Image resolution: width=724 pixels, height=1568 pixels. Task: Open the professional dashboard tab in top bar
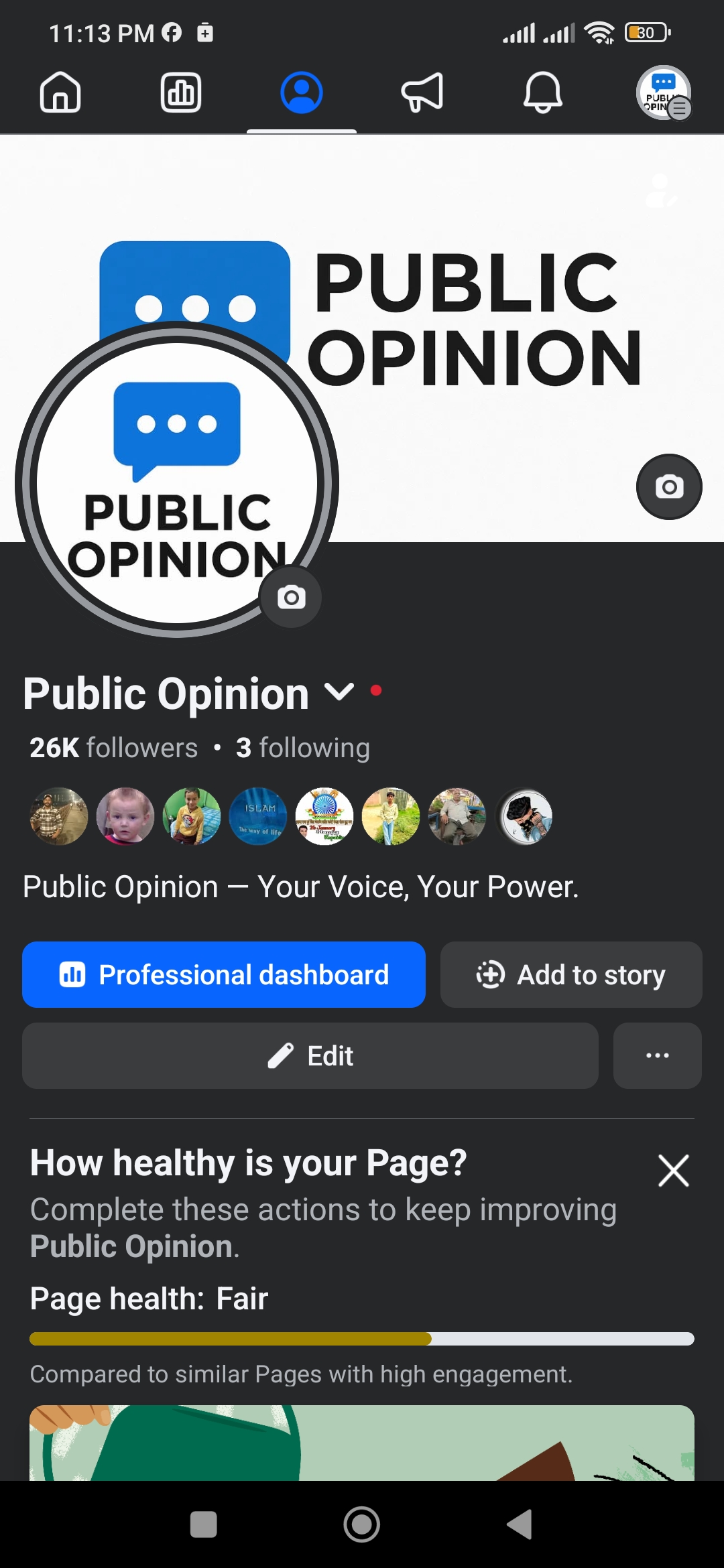click(x=181, y=92)
